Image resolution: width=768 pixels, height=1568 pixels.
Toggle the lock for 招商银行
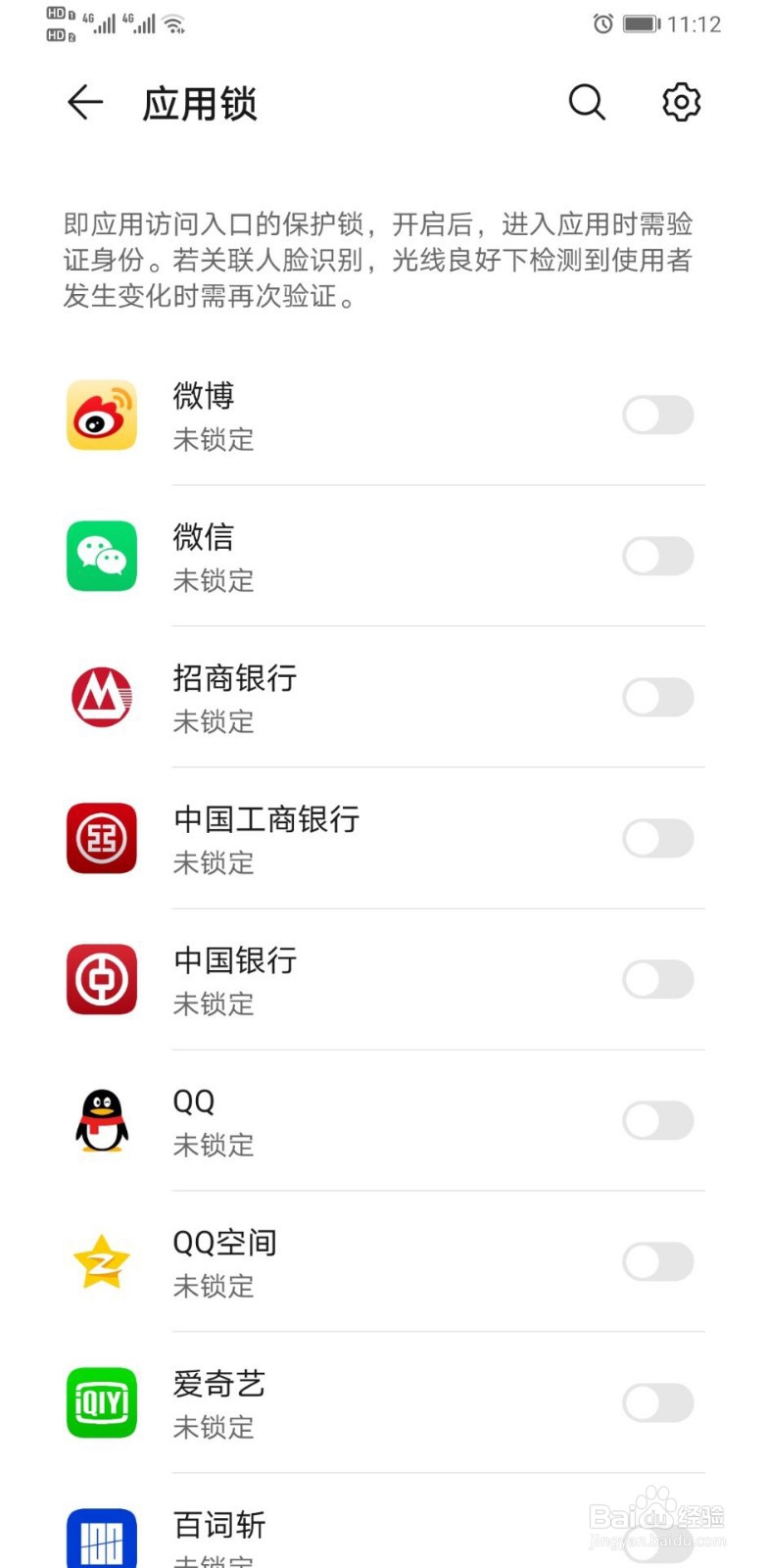[658, 698]
